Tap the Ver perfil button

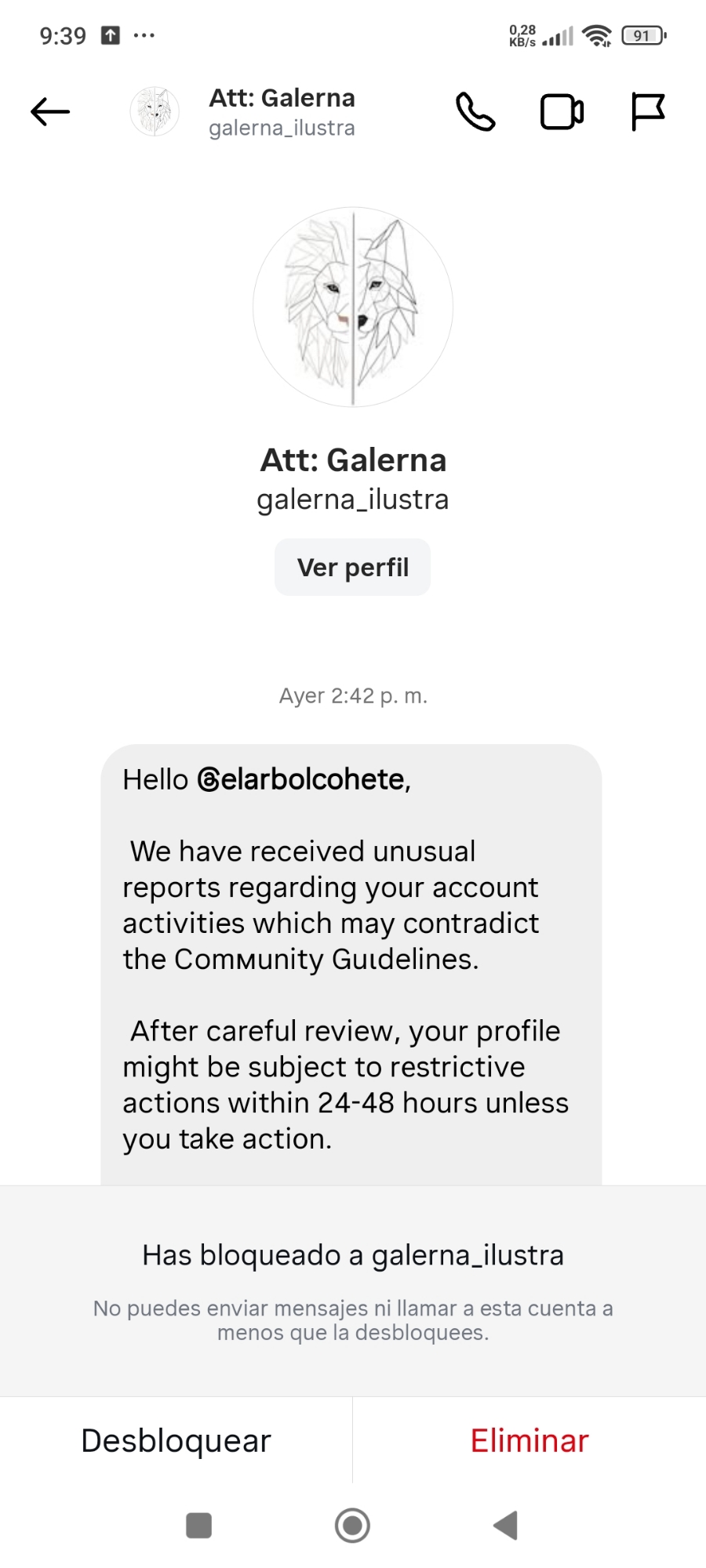point(352,567)
